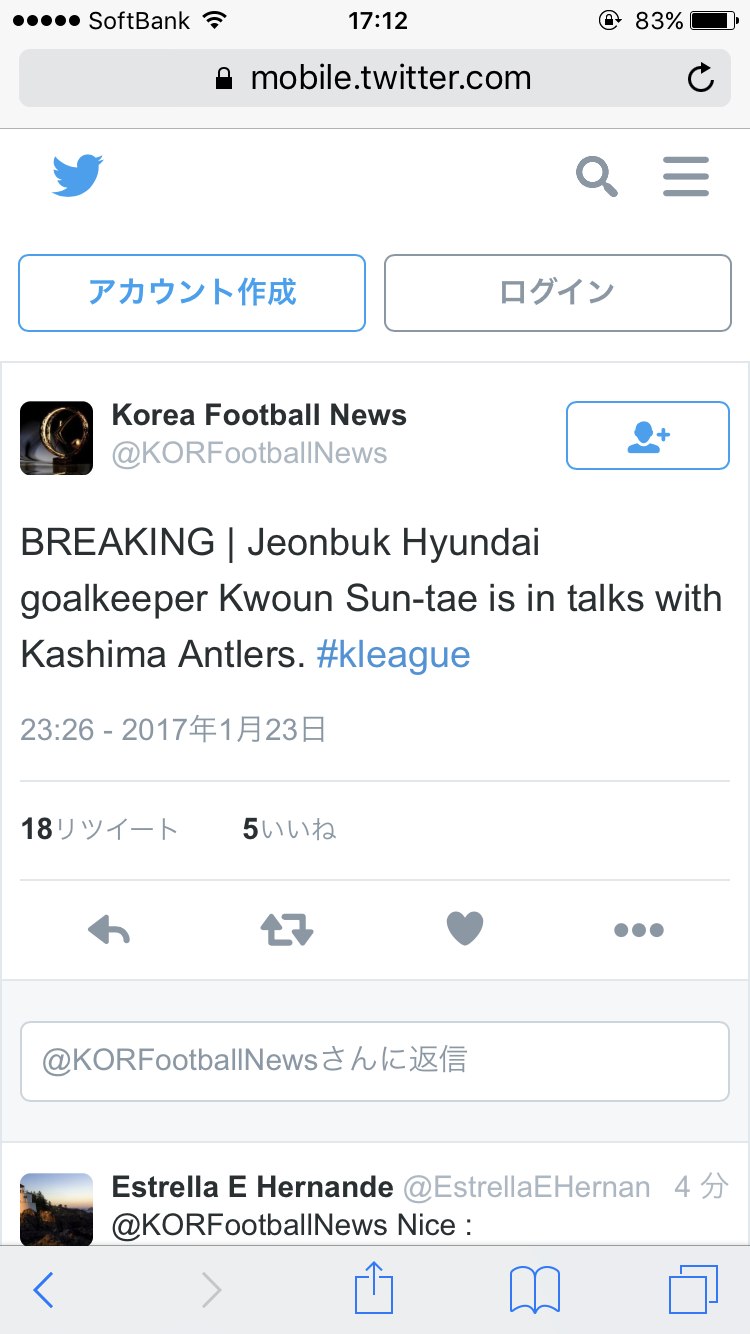Image resolution: width=750 pixels, height=1334 pixels.
Task: Show open Safari tabs
Action: (692, 1290)
